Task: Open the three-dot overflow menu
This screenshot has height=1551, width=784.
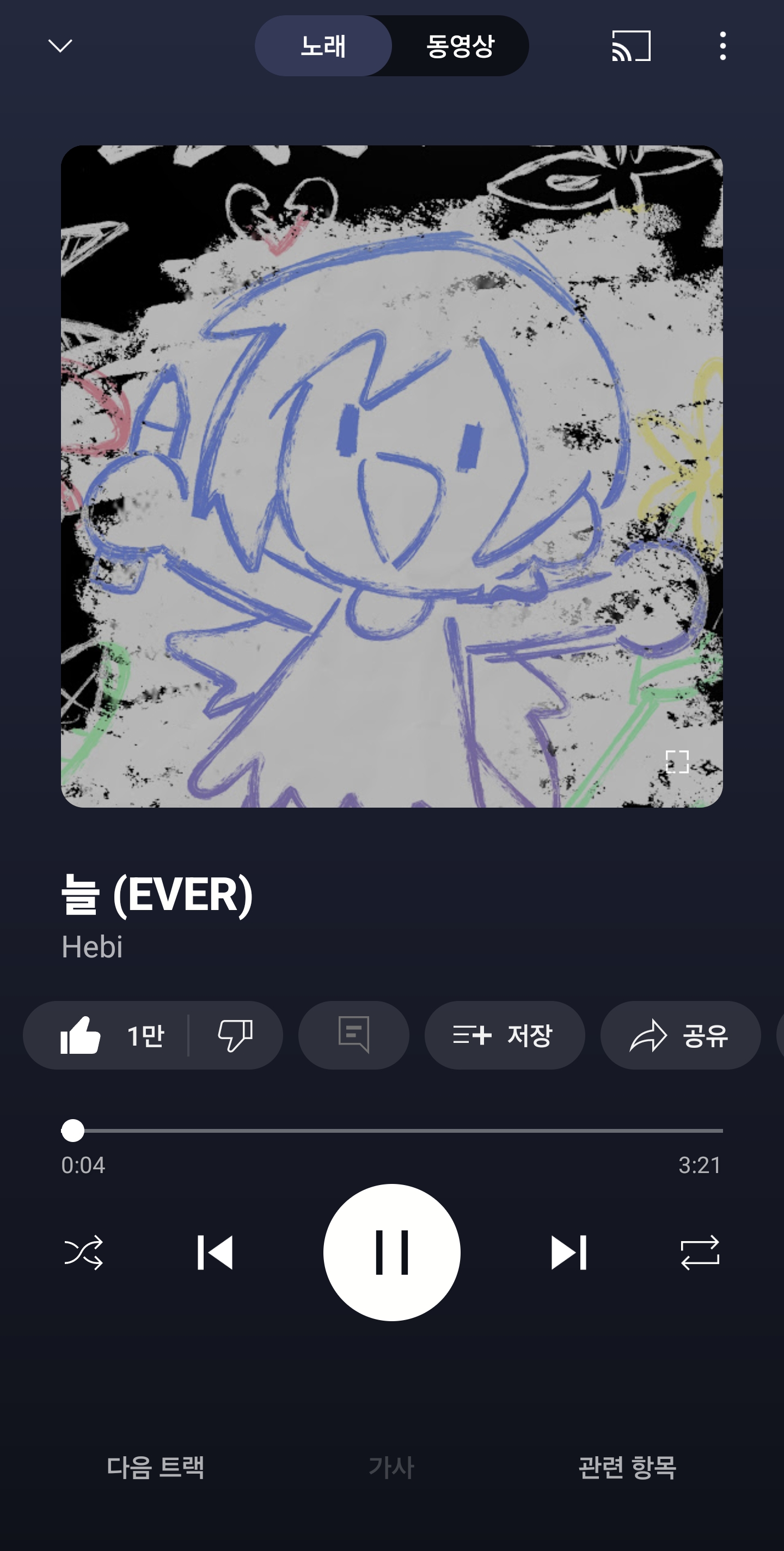Action: (722, 46)
